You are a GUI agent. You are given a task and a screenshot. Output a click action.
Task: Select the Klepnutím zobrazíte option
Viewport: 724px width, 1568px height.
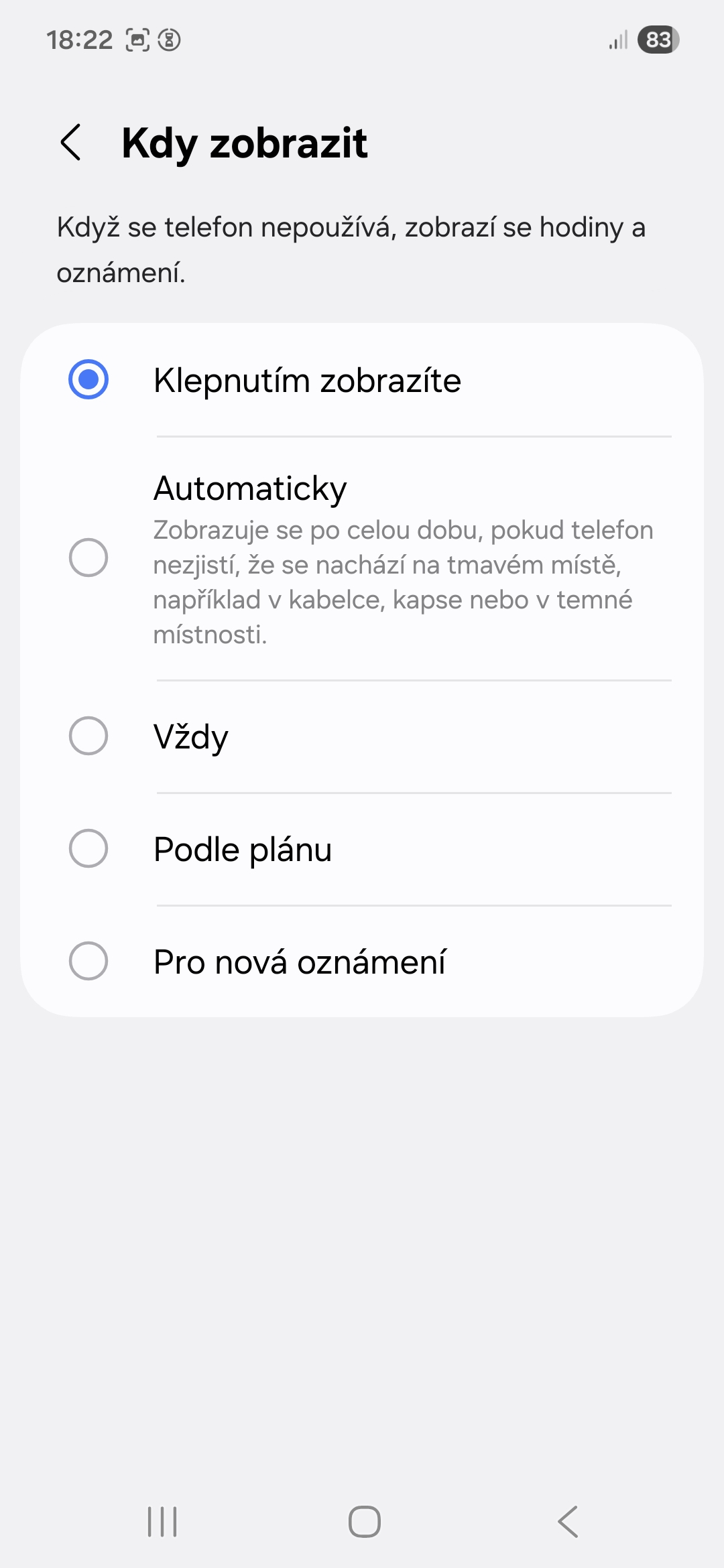88,380
